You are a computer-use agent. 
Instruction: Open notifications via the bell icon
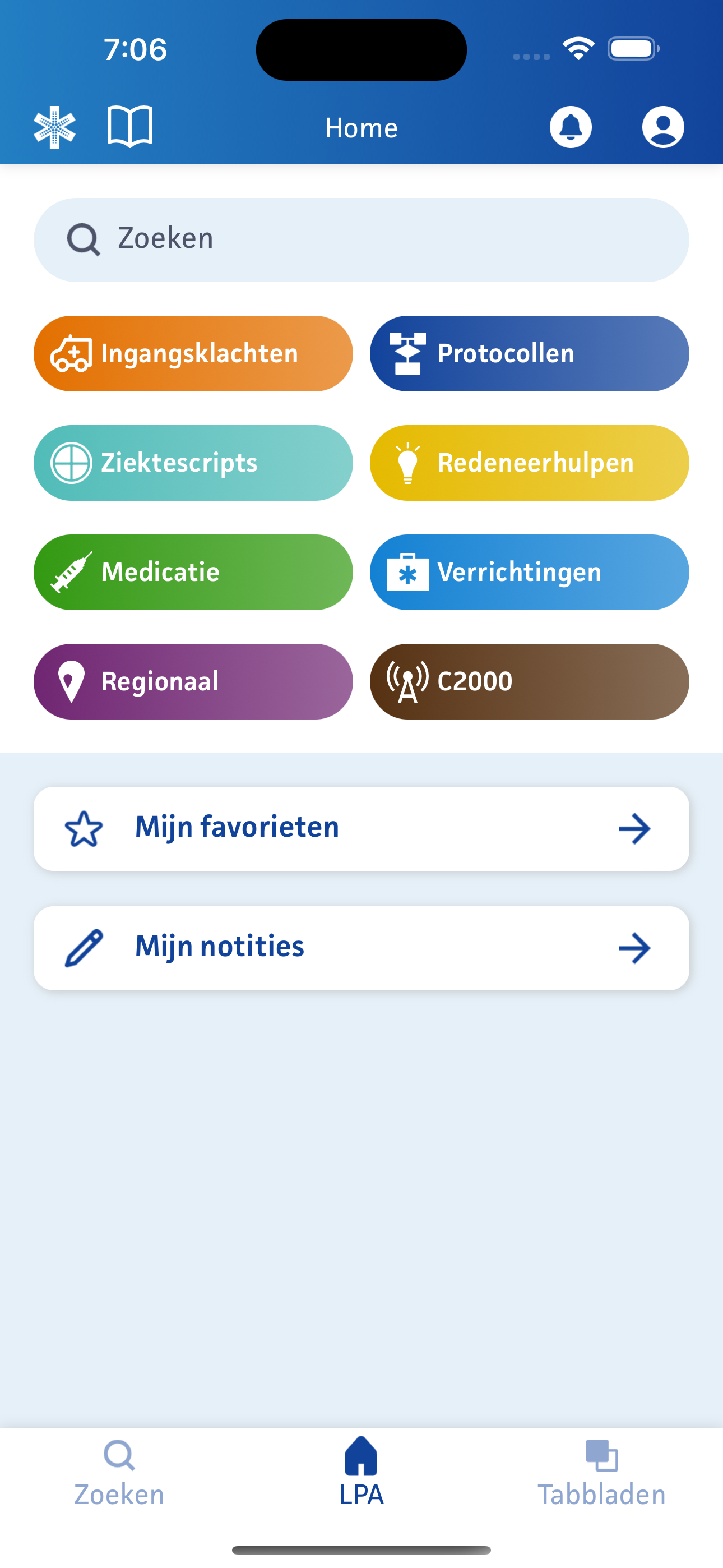click(x=571, y=127)
